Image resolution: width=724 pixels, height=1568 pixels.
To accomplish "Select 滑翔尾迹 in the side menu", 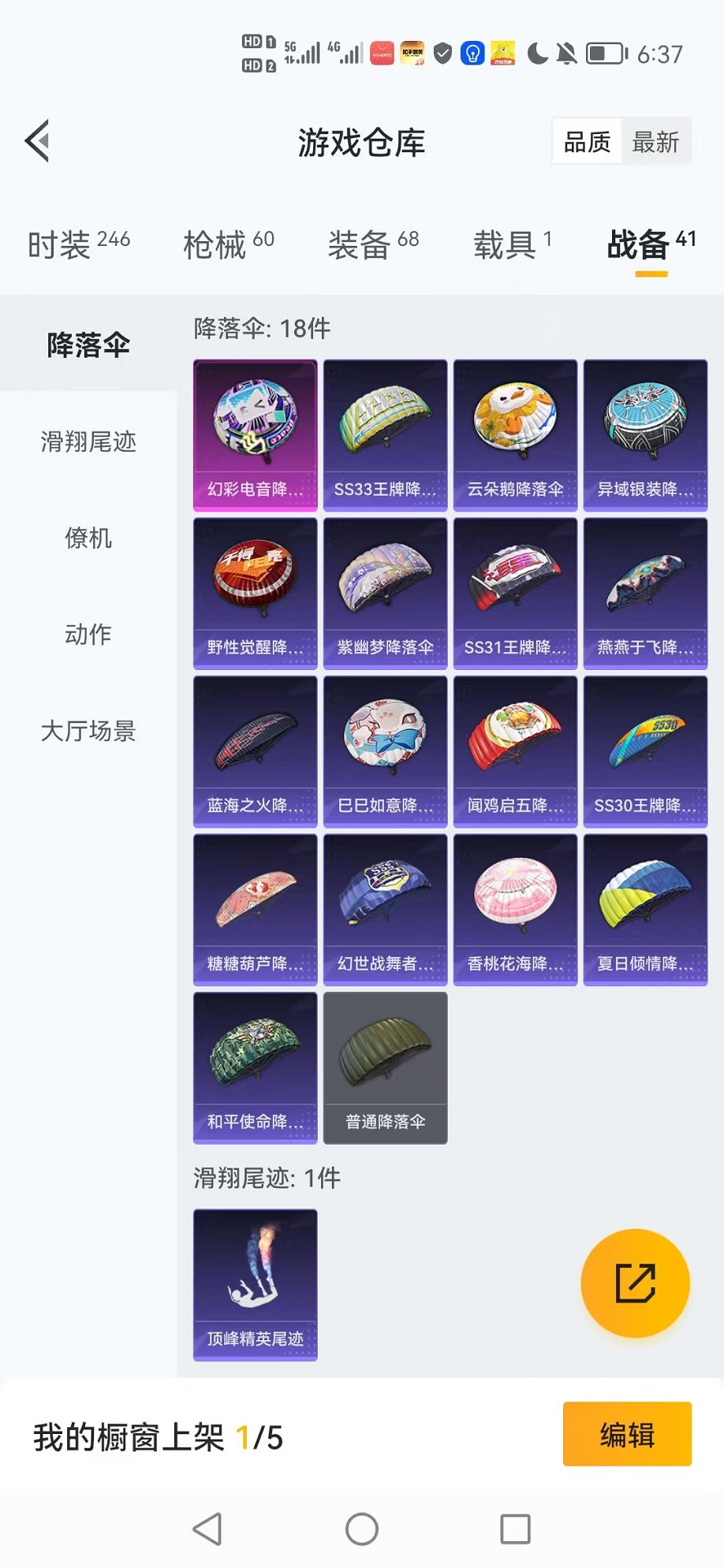I will pyautogui.click(x=88, y=441).
